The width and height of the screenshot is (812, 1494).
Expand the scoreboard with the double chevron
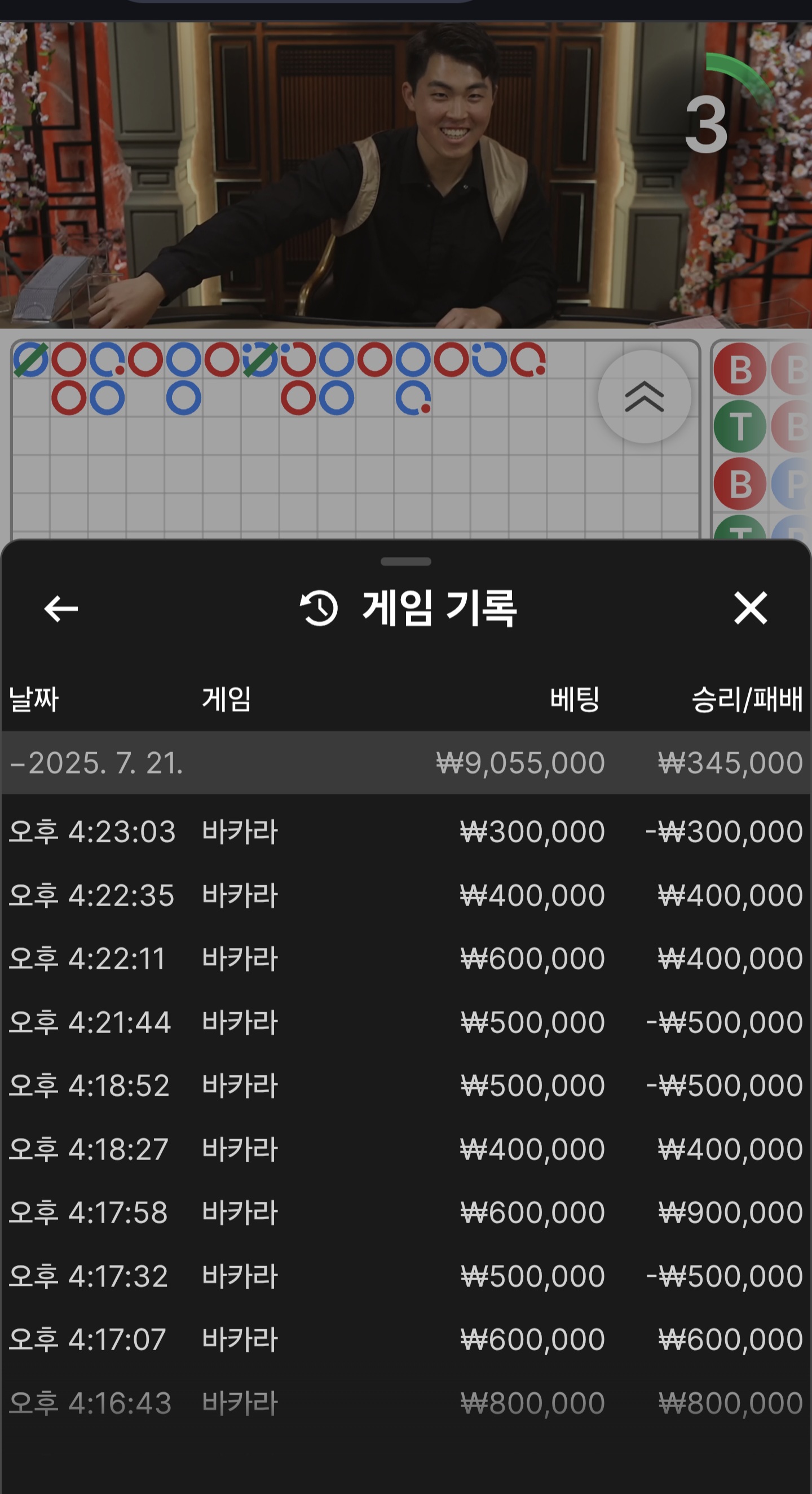click(644, 397)
